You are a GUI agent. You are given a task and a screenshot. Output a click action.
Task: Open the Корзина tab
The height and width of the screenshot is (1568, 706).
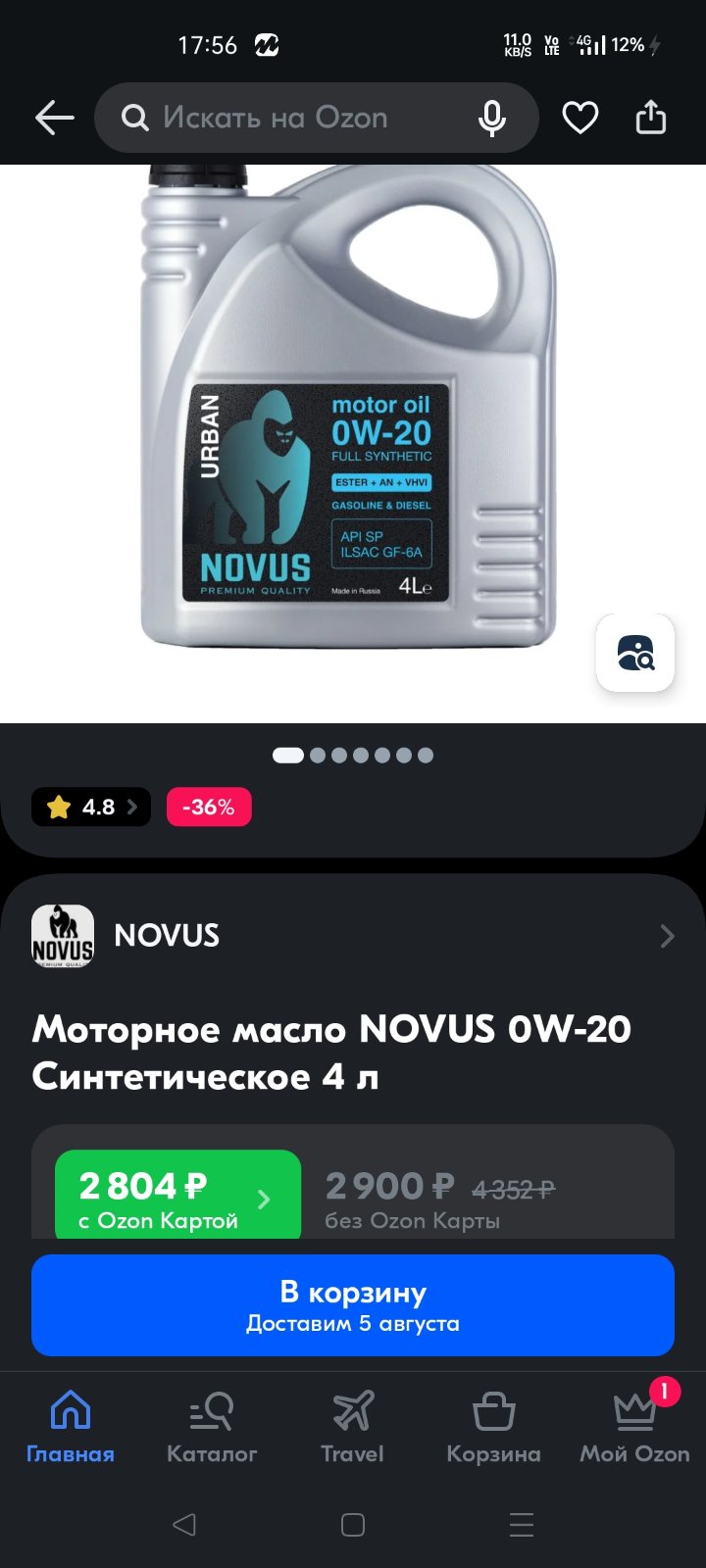click(493, 1427)
